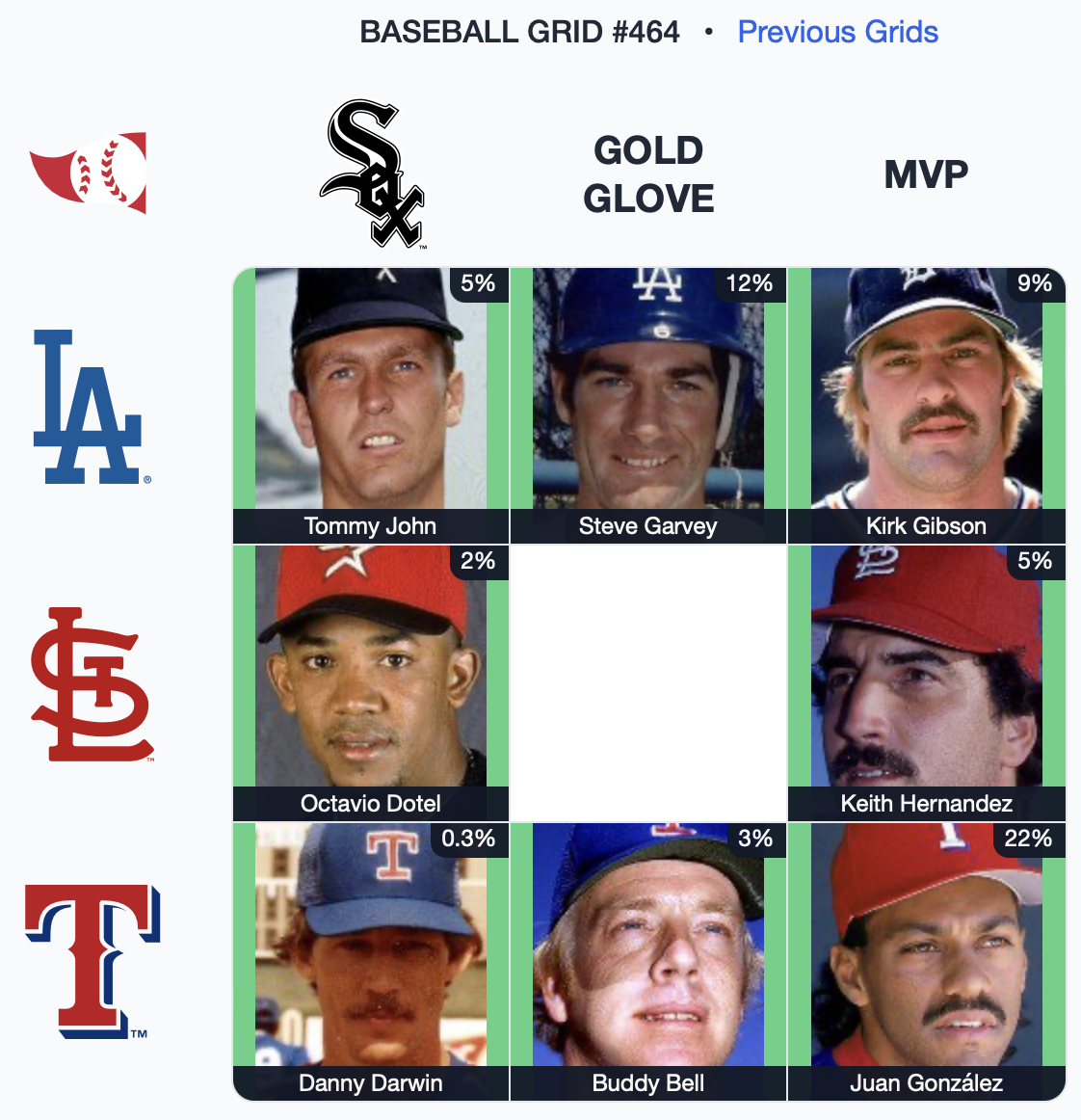This screenshot has height=1120, width=1081.
Task: Open the Octavio Dotel cell
Action: click(x=371, y=682)
